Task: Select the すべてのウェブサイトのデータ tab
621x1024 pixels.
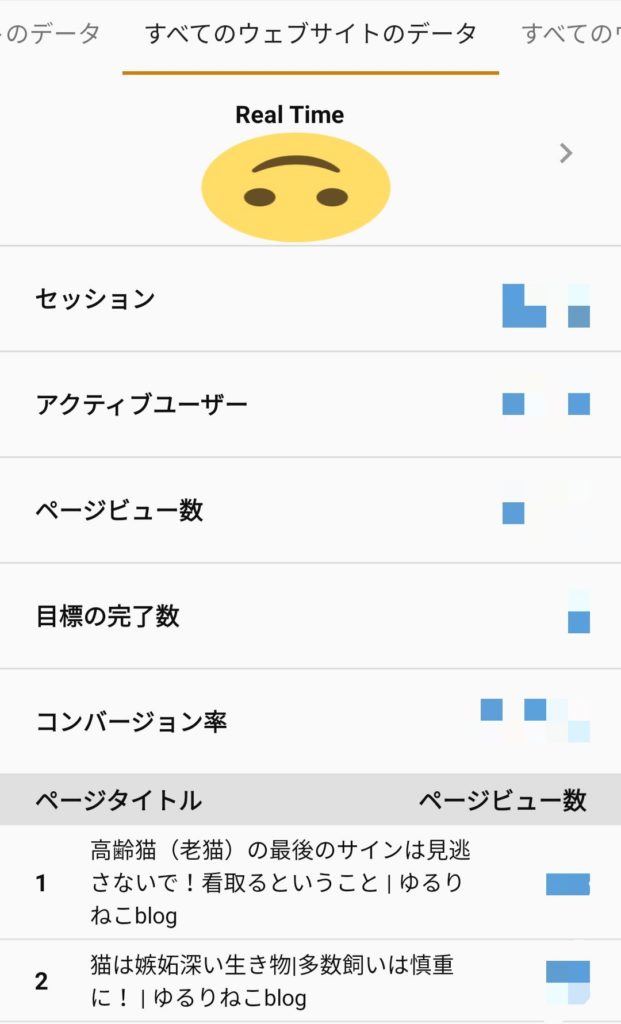Action: click(311, 34)
